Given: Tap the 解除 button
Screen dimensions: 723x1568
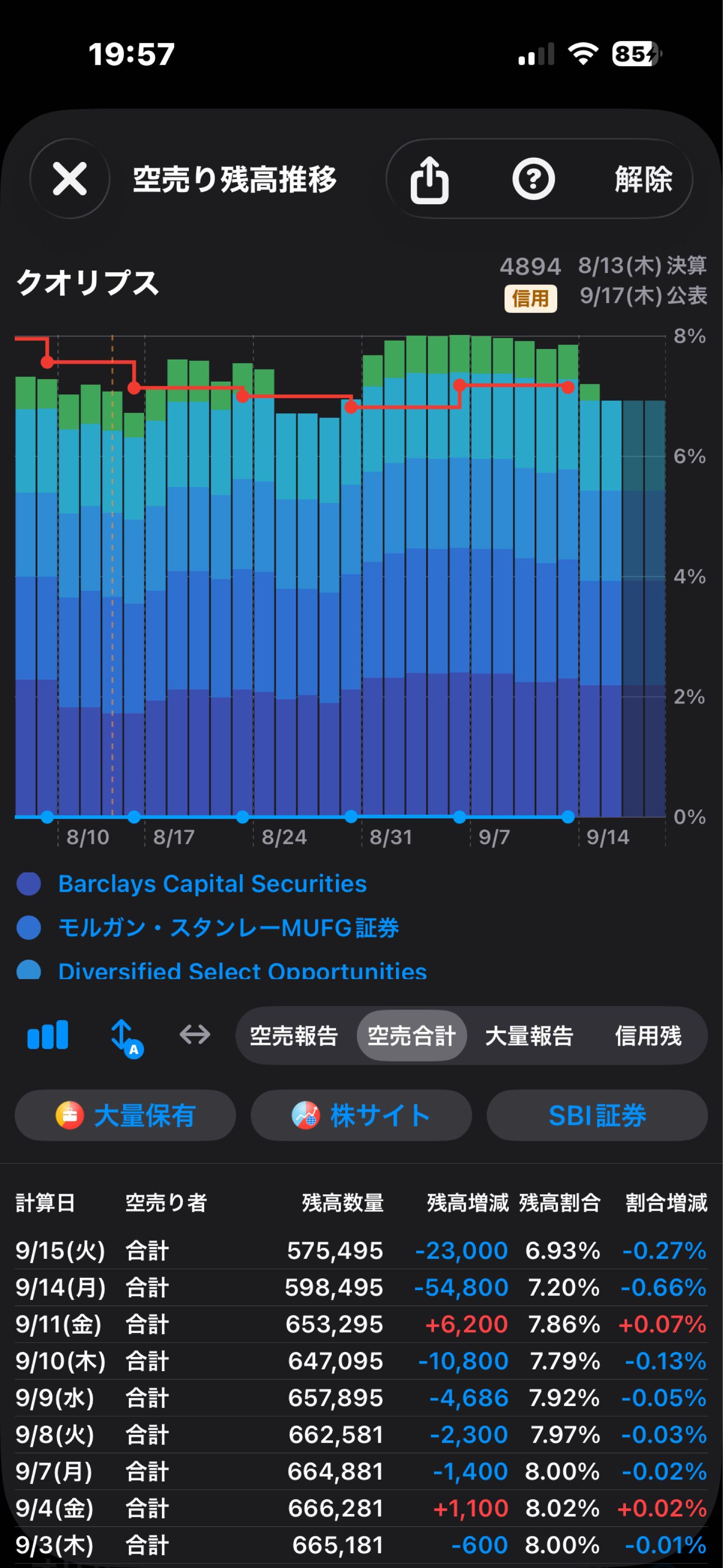Looking at the screenshot, I should tap(643, 179).
